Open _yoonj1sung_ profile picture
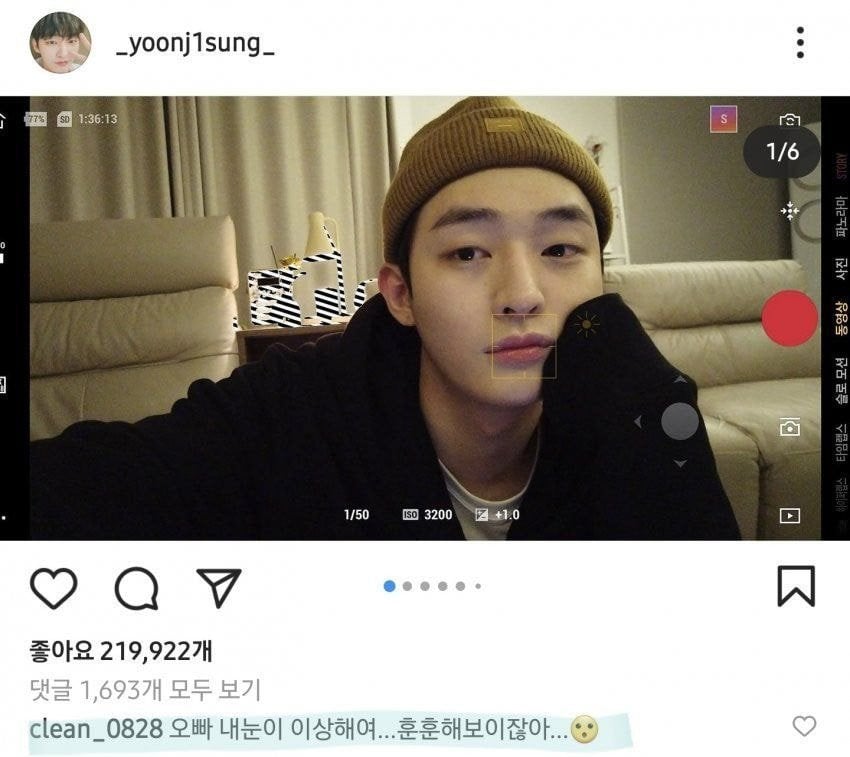Viewport: 850px width, 757px height. (x=60, y=43)
